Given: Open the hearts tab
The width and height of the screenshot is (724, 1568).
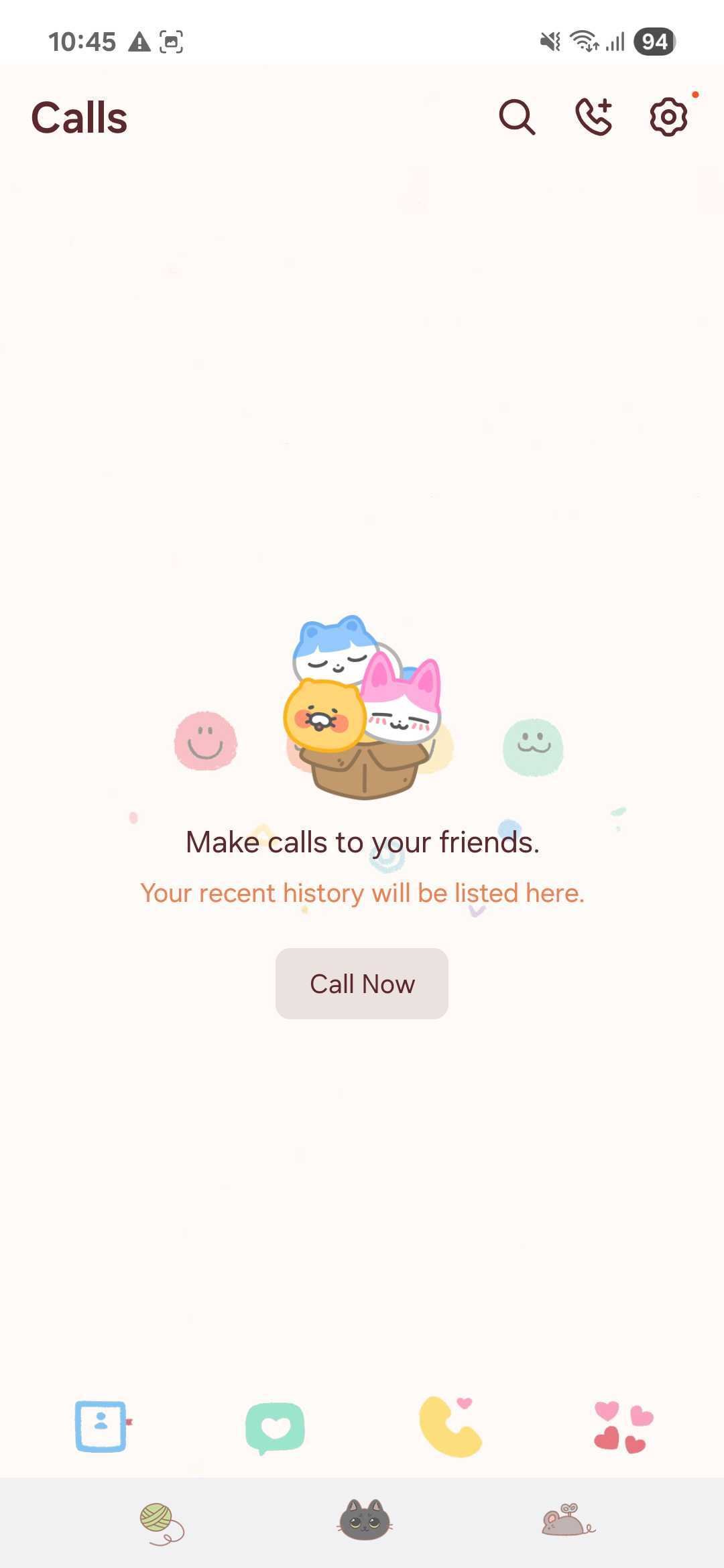Looking at the screenshot, I should pos(623,1427).
